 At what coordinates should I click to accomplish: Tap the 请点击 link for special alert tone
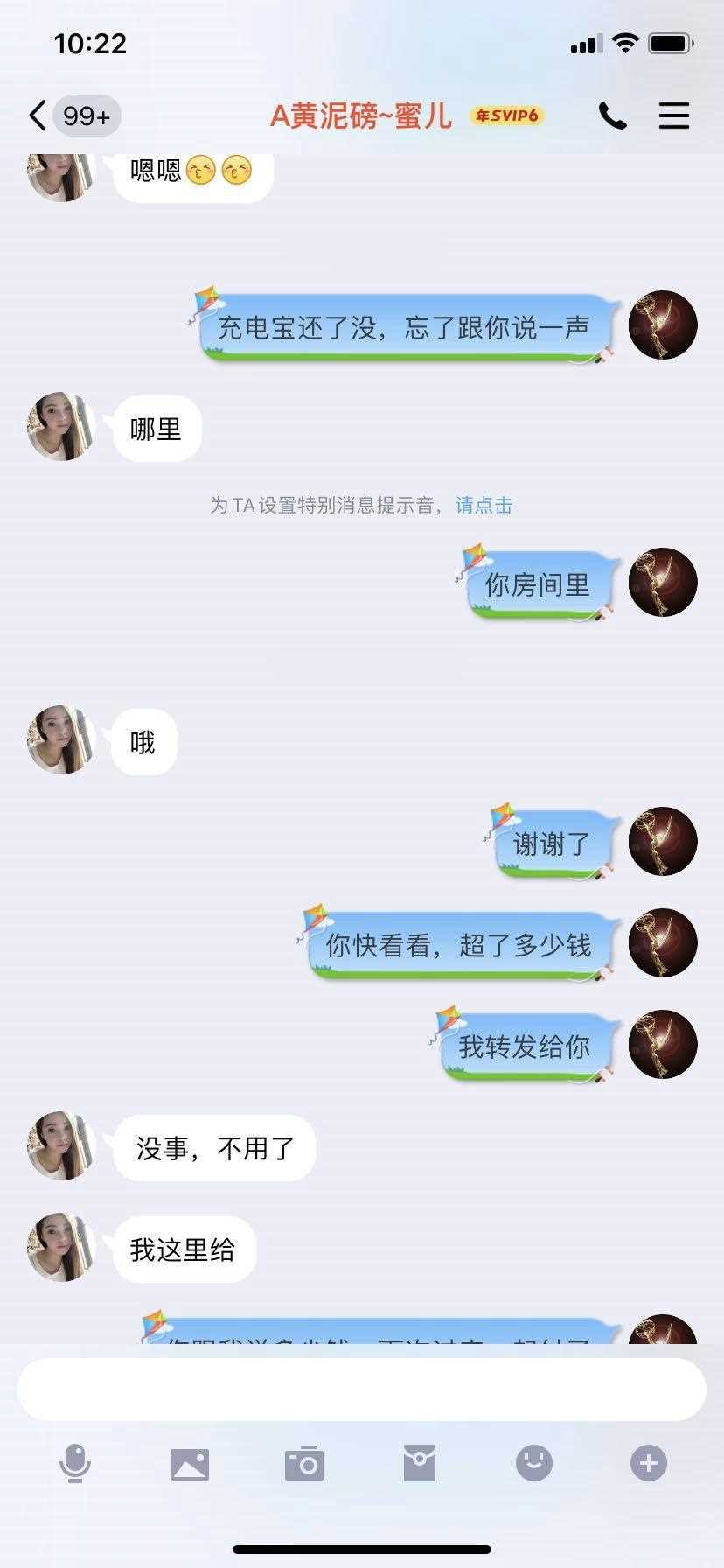(x=484, y=506)
